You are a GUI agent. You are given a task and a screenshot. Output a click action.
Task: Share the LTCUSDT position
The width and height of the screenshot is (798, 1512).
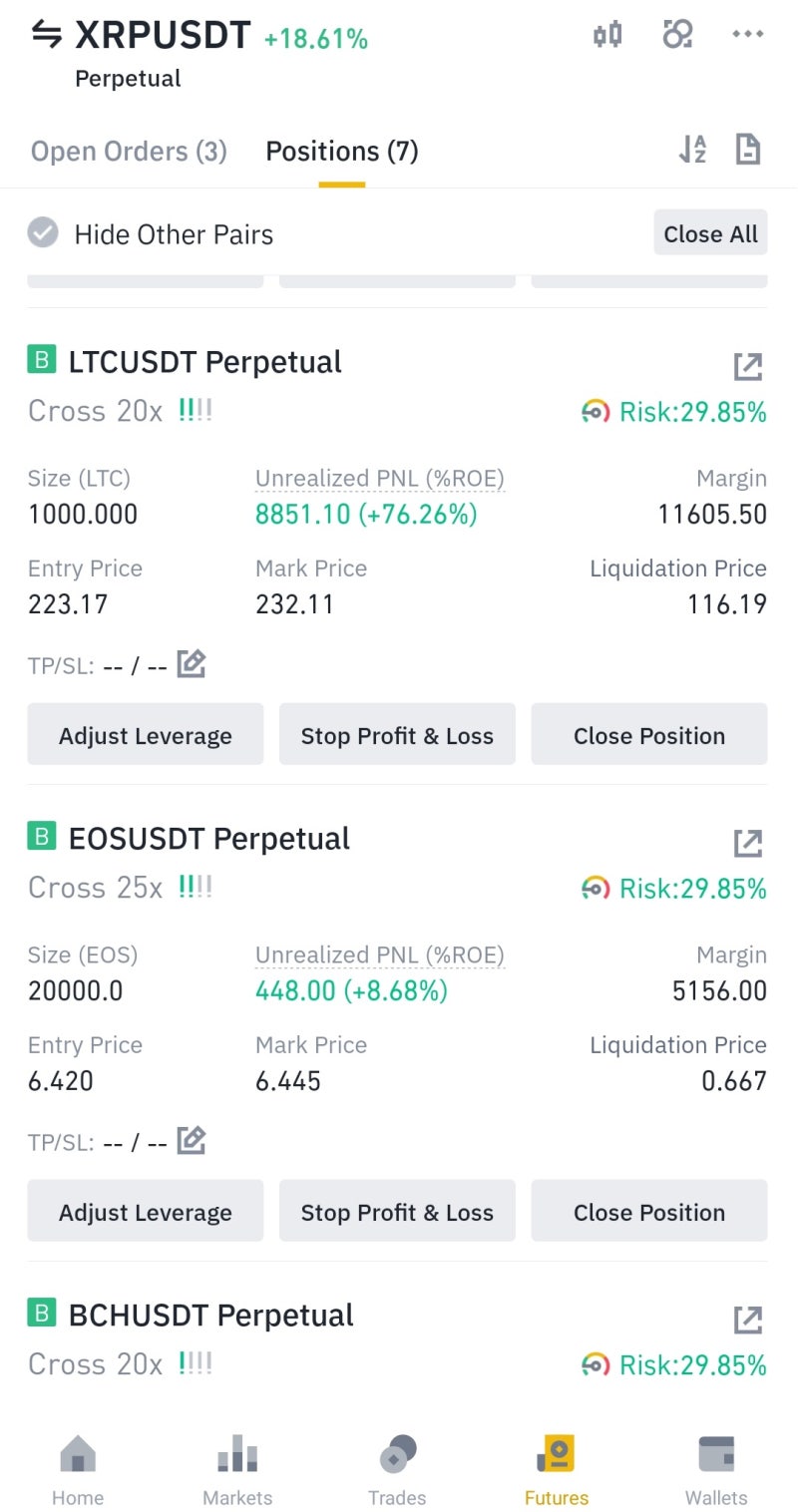click(747, 366)
